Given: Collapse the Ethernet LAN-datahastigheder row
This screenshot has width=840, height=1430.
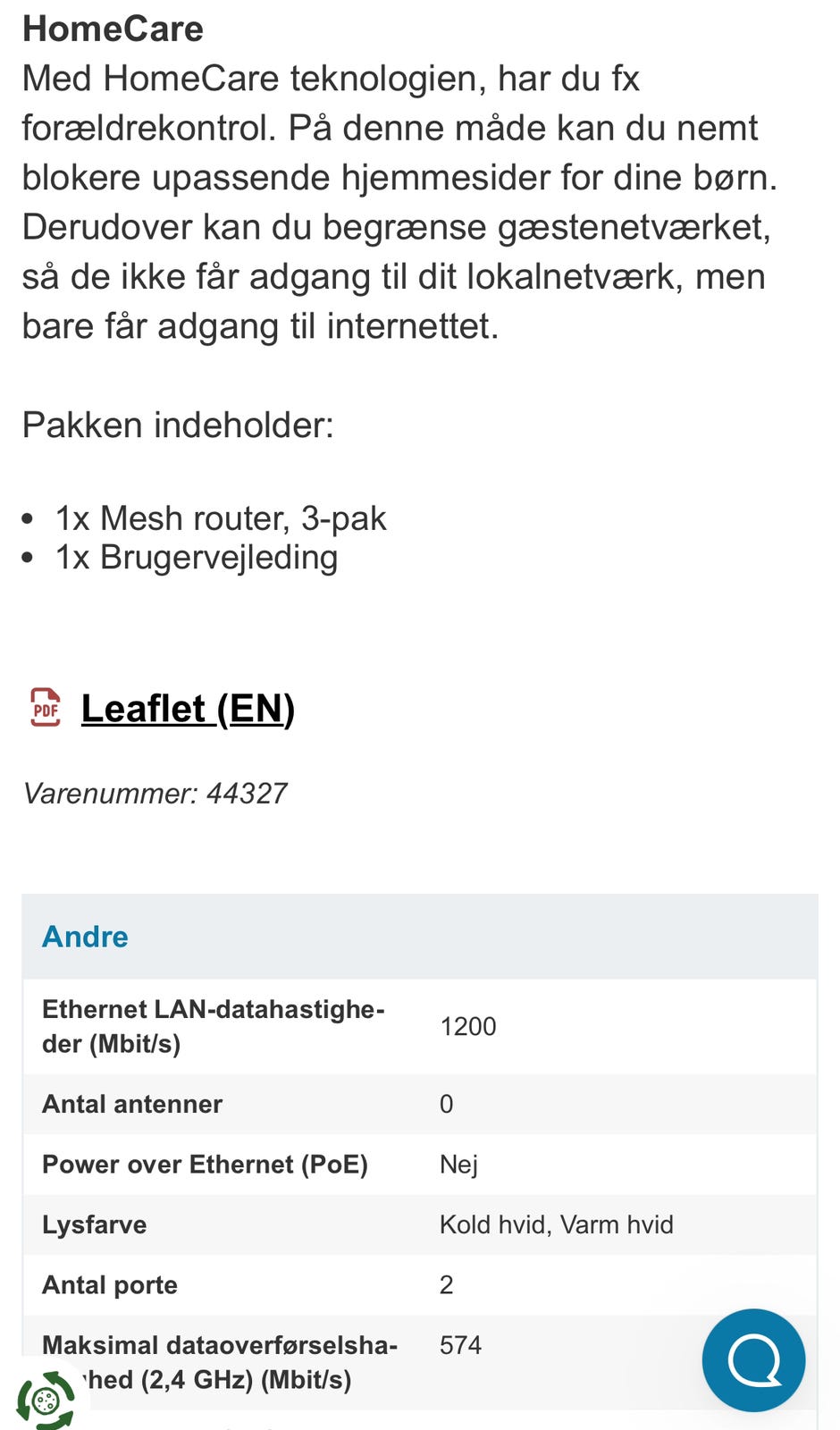Looking at the screenshot, I should (214, 1026).
